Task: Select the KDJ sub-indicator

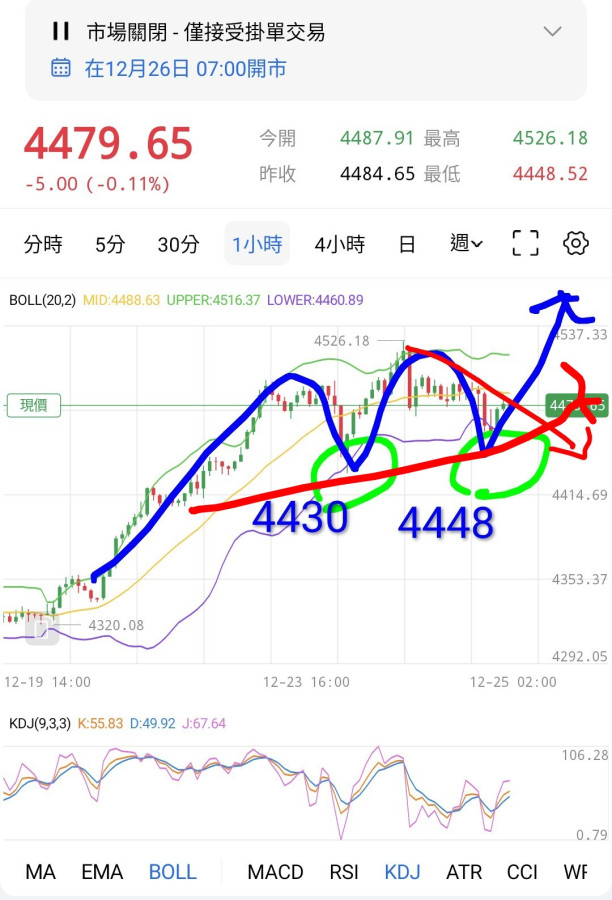Action: coord(402,872)
